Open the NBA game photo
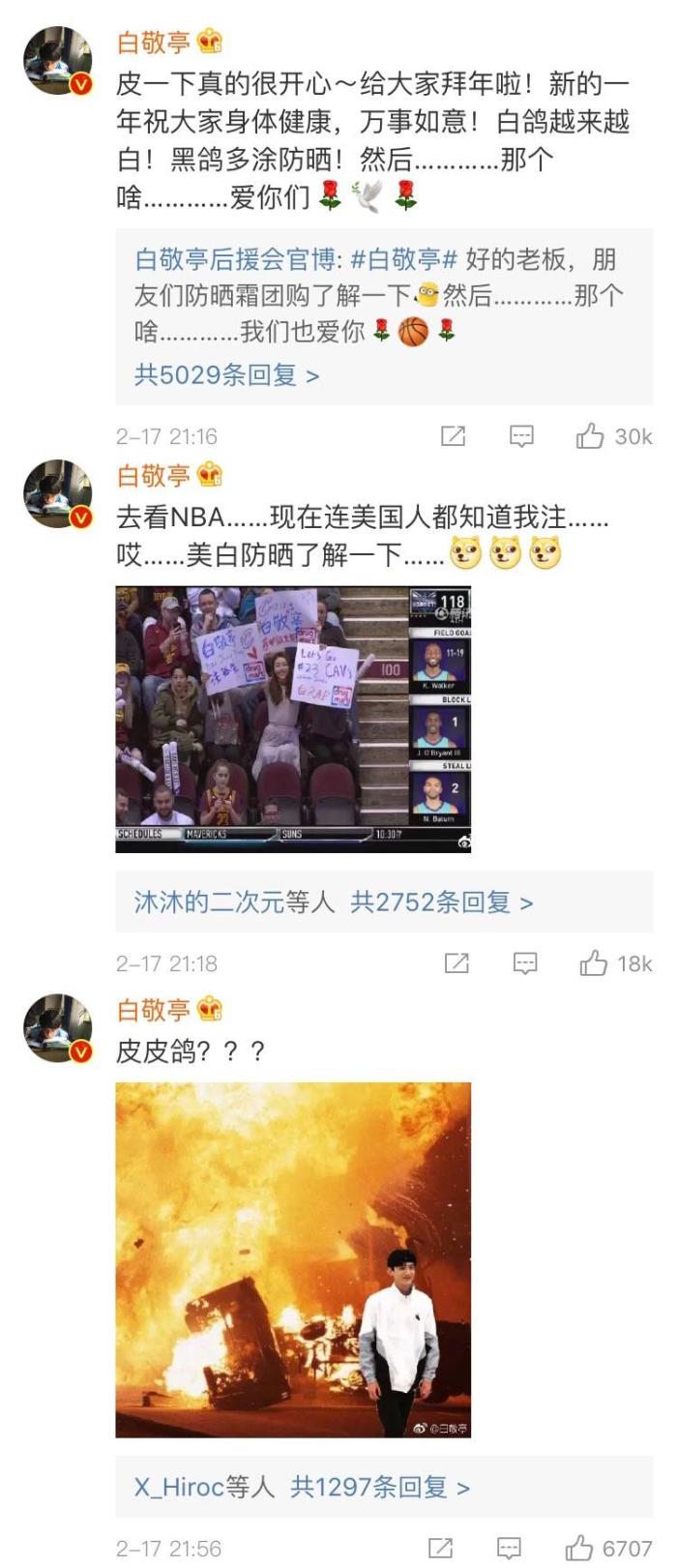Screen dimensions: 677x1568 click(293, 719)
